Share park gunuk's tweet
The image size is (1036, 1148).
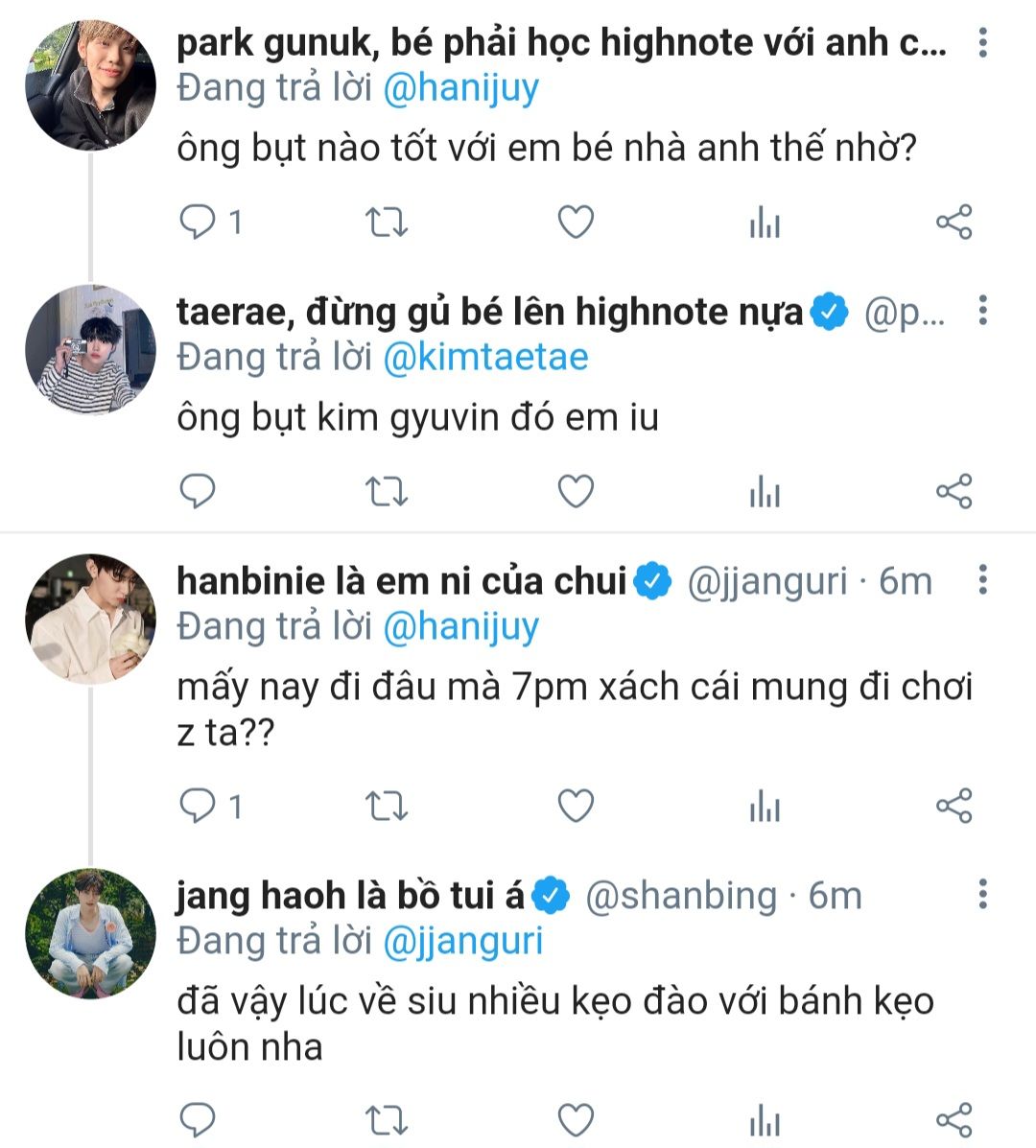pyautogui.click(x=954, y=223)
